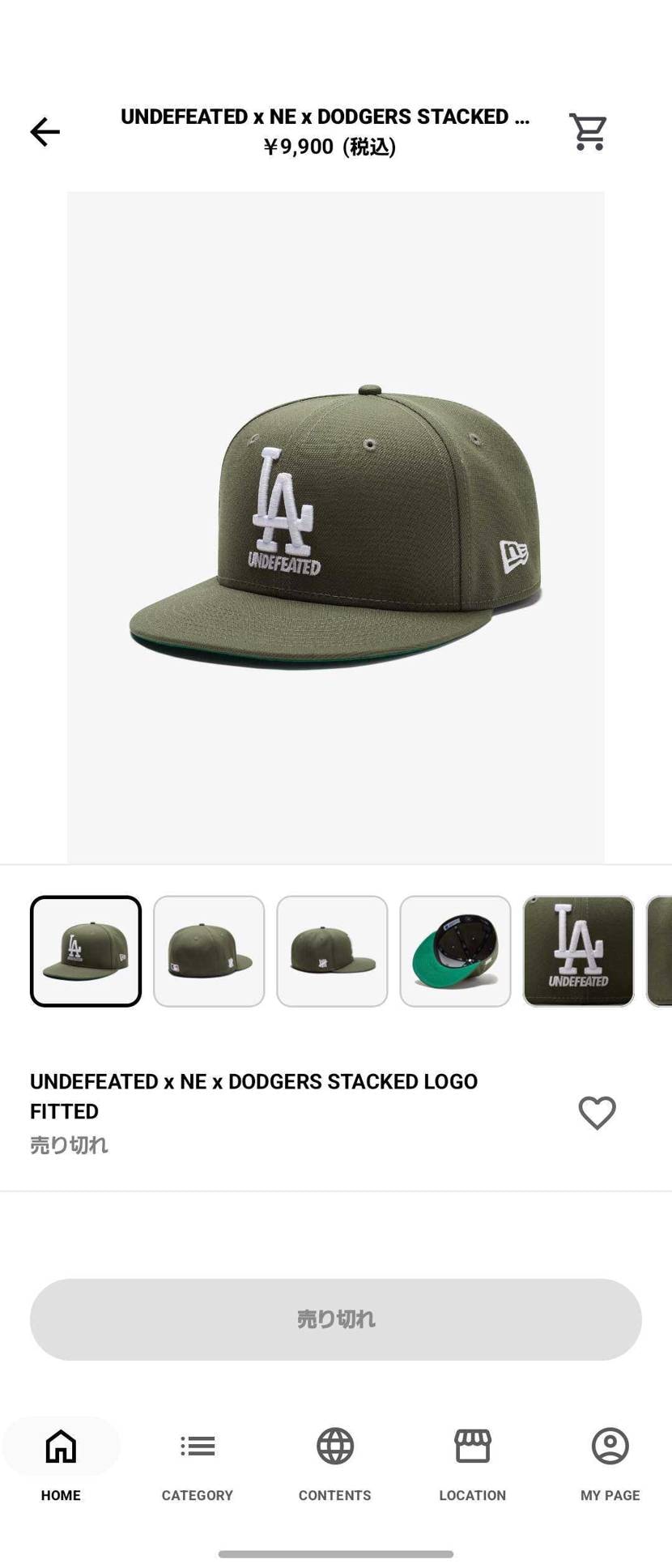Add the Dodgers cap to favorites
Screen dimensions: 672x1568
pyautogui.click(x=597, y=1112)
